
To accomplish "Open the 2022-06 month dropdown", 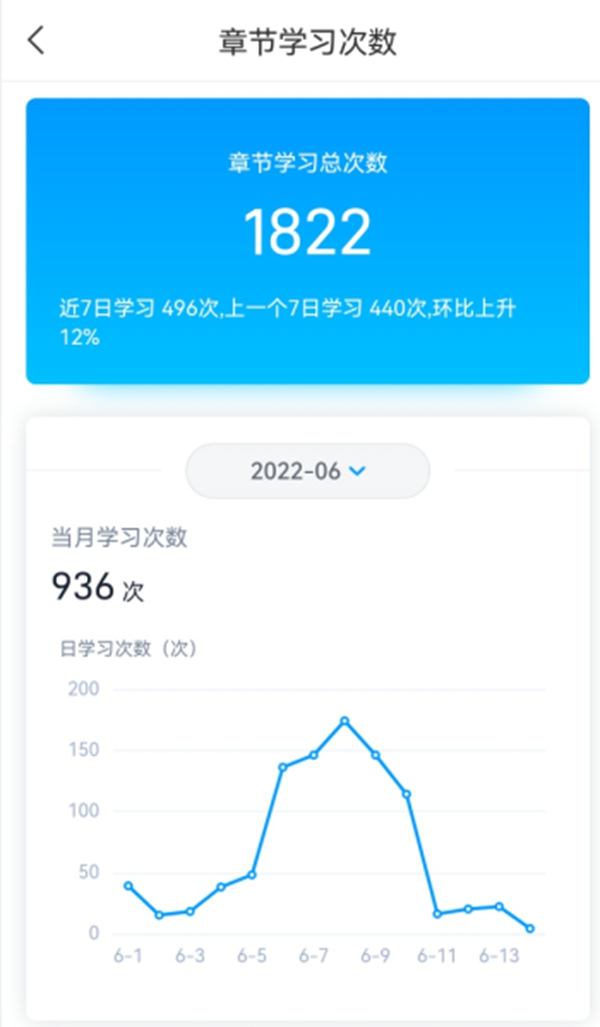I will (308, 471).
